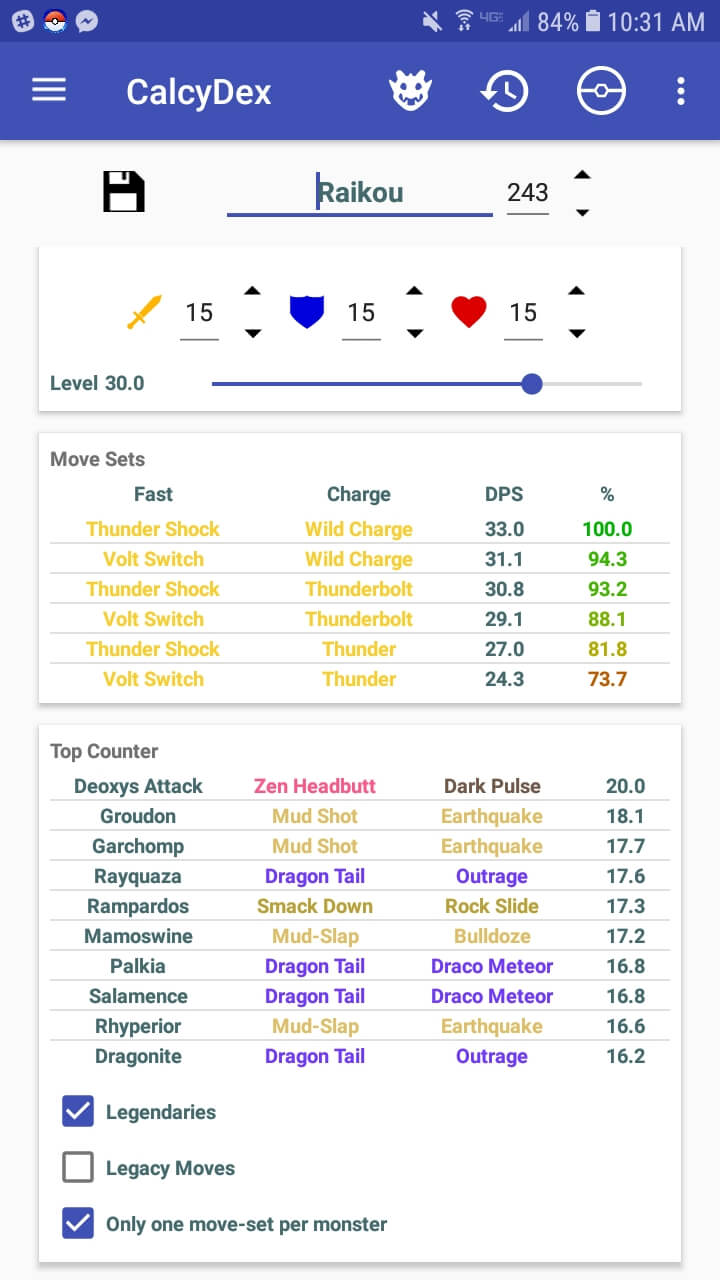Open the scan history clock icon
The height and width of the screenshot is (1280, 720).
tap(504, 92)
